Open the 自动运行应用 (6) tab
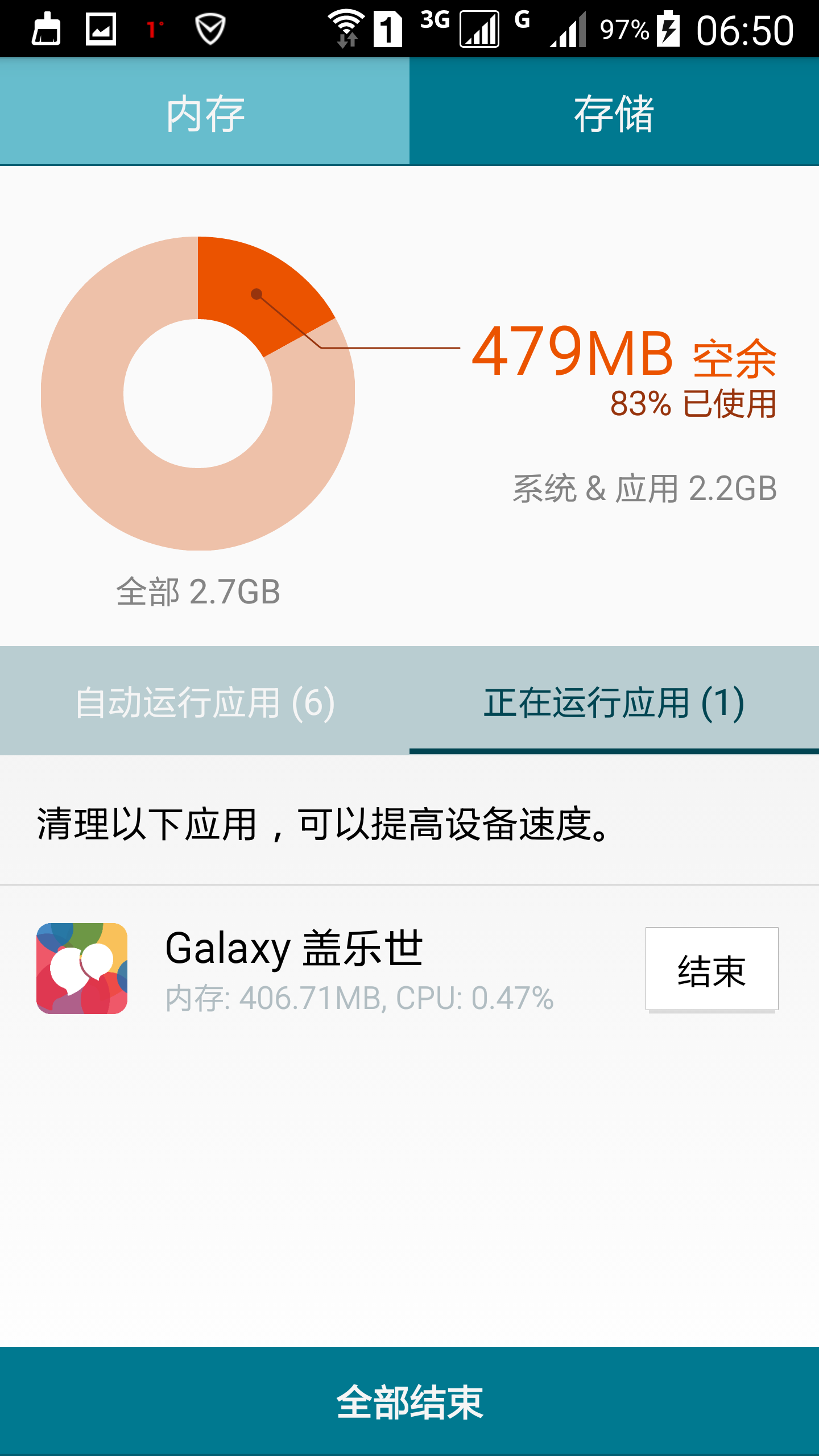Screen dimensions: 819x1456 (205, 702)
